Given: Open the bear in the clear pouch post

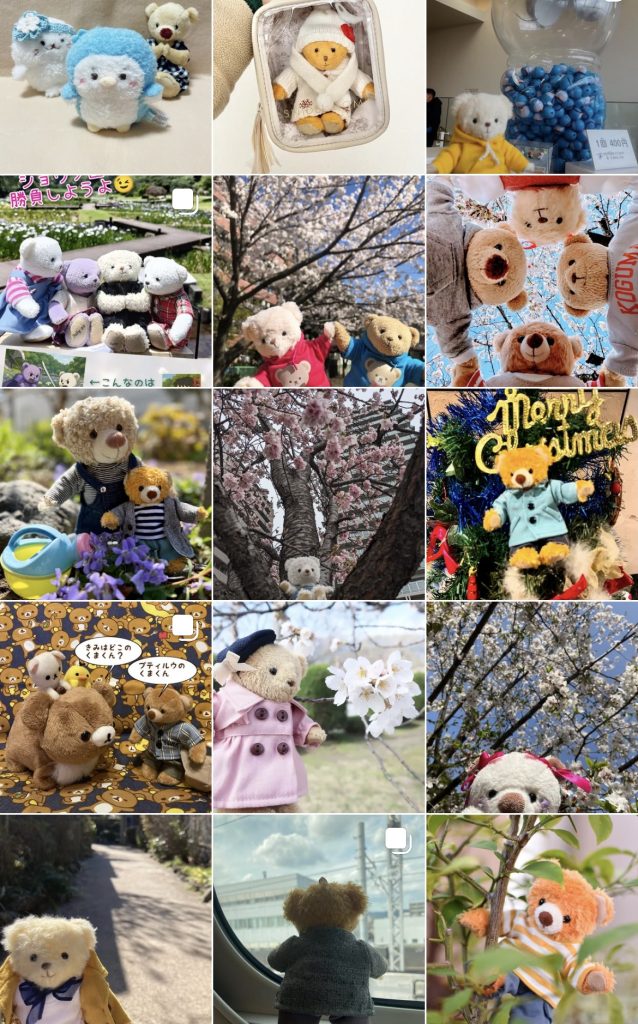Looking at the screenshot, I should 318,86.
